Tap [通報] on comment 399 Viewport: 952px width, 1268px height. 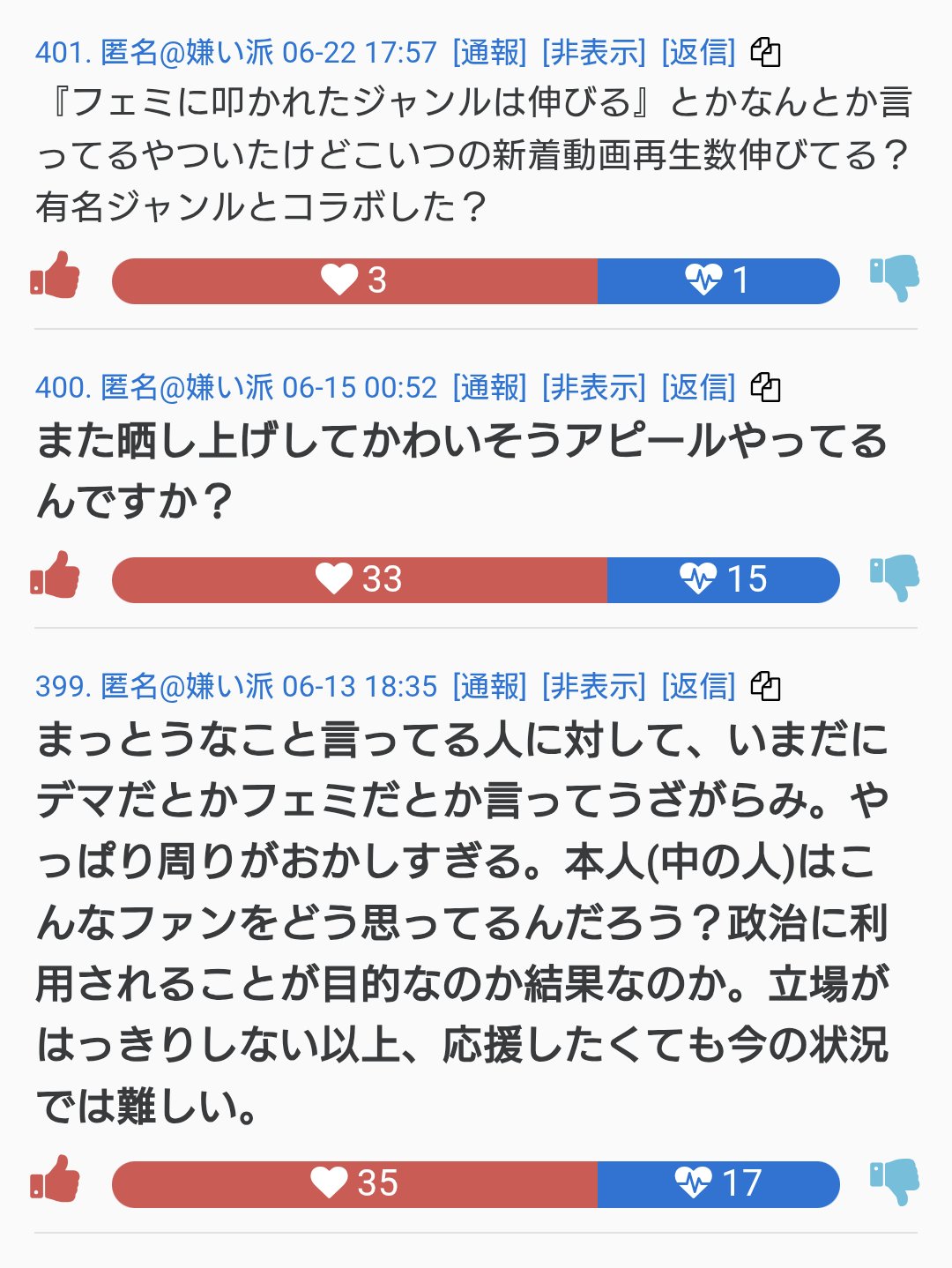pos(489,686)
